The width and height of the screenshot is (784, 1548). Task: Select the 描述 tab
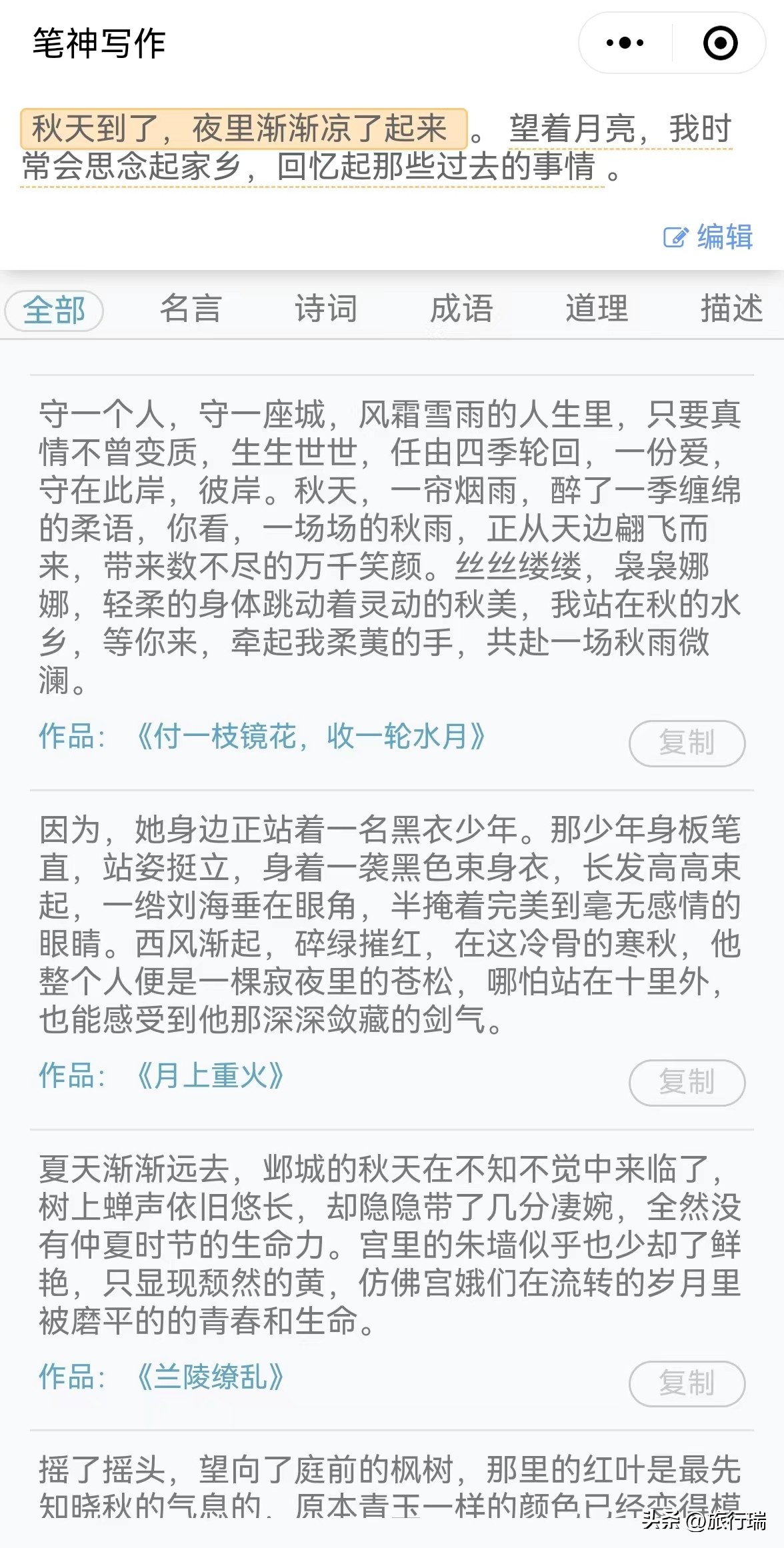(x=731, y=309)
